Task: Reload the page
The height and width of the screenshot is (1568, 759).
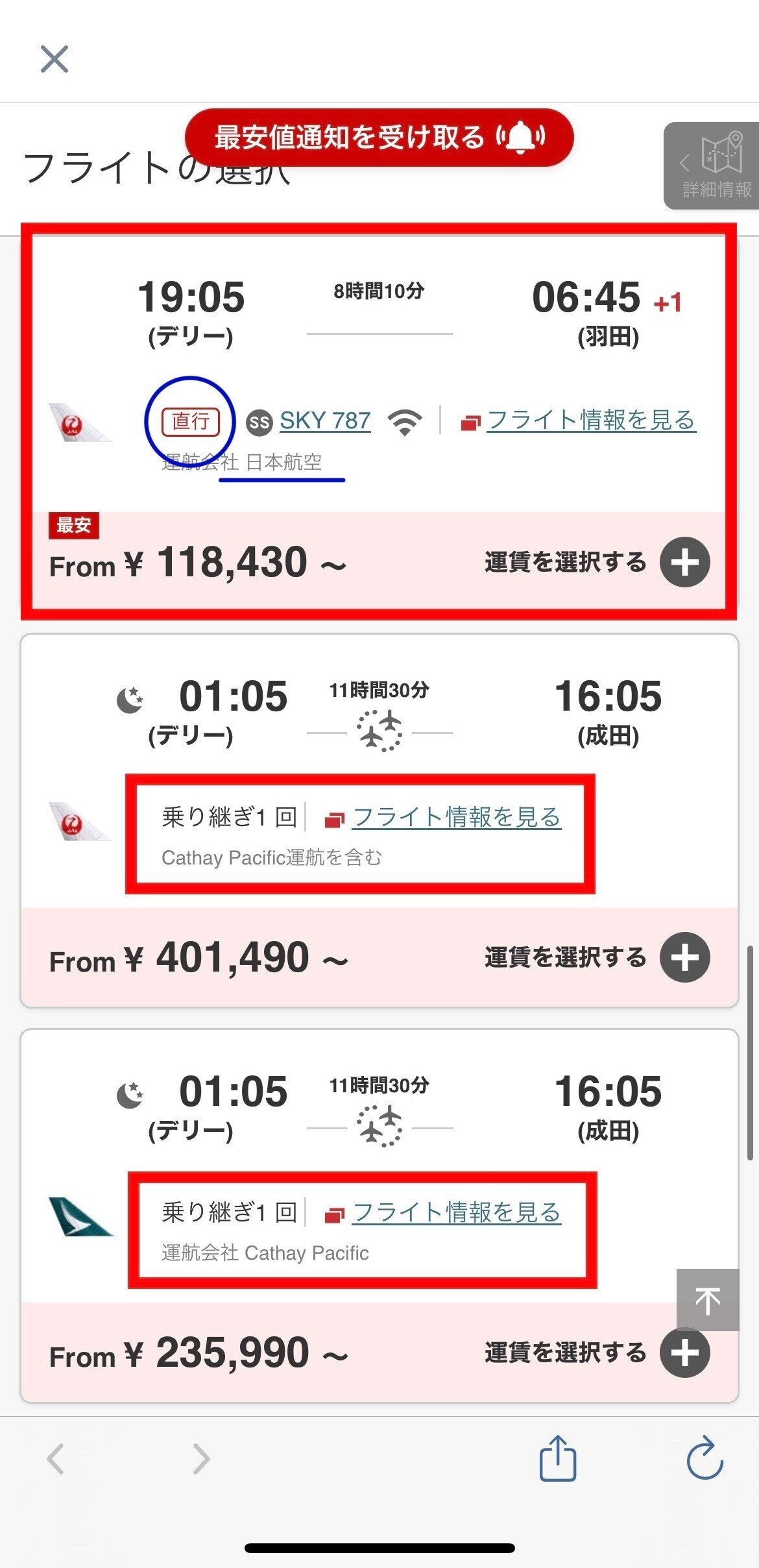Action: 705,1458
